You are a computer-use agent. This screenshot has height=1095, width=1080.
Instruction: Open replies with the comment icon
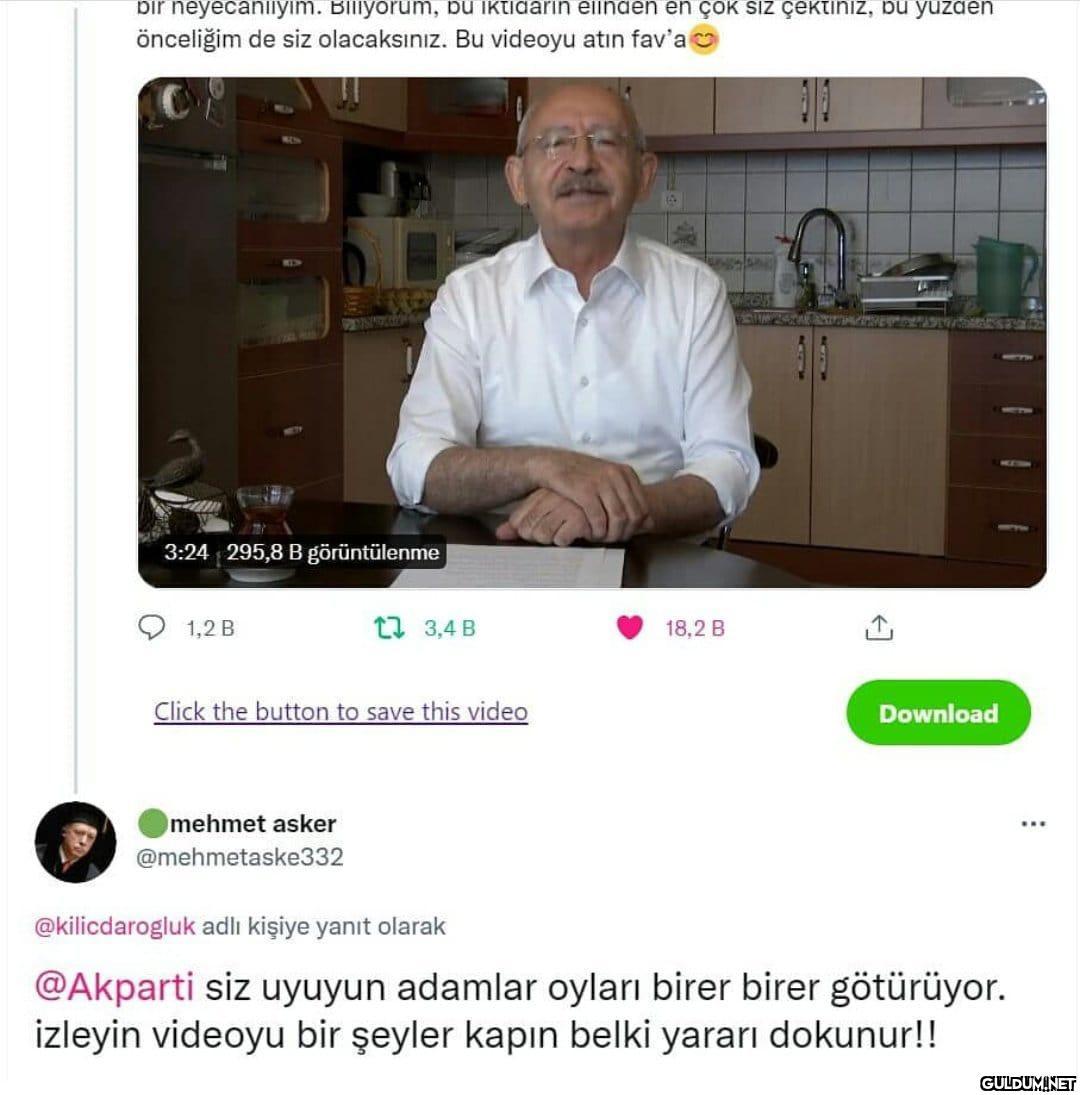[x=151, y=628]
